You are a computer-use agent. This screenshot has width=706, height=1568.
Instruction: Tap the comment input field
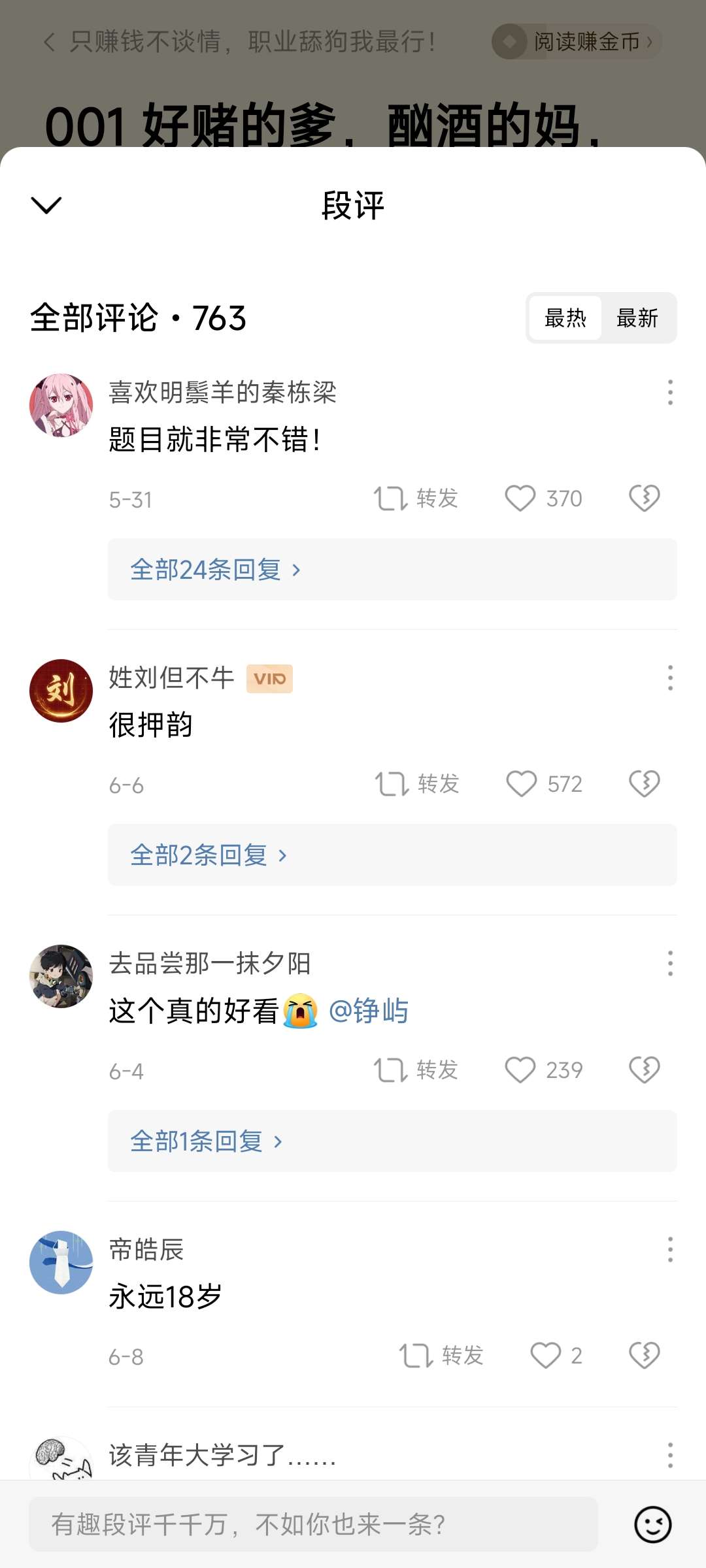point(314,1525)
